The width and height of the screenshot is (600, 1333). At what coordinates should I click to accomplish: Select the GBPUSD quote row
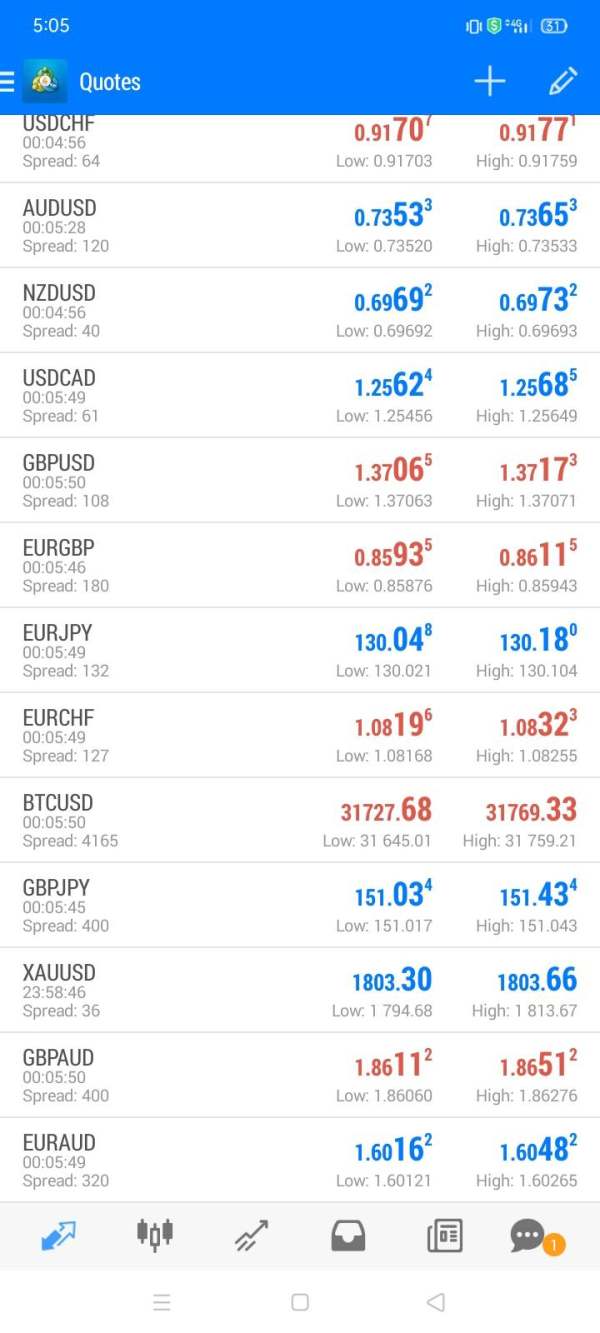click(300, 481)
